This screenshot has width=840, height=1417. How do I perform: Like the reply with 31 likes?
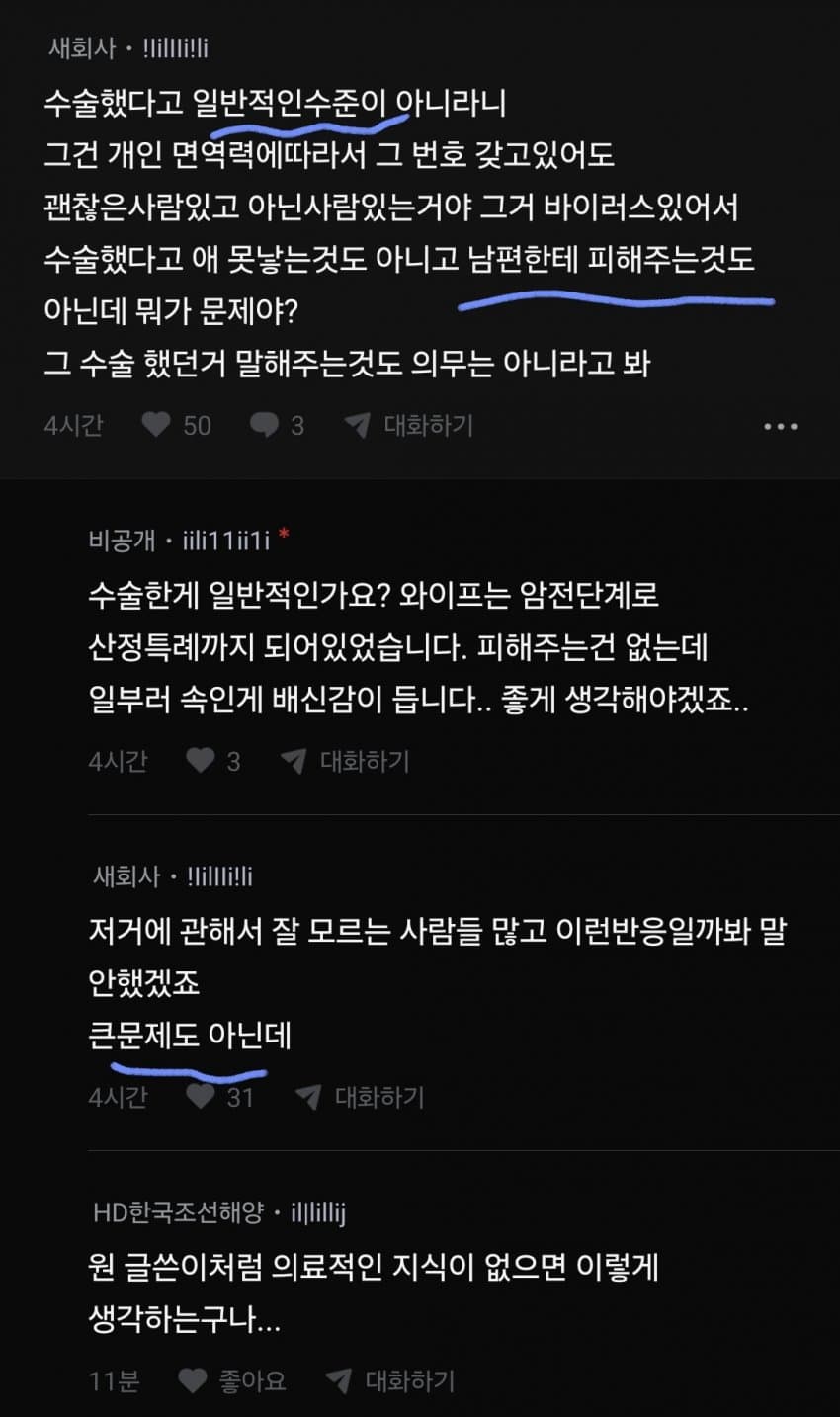[x=201, y=1097]
